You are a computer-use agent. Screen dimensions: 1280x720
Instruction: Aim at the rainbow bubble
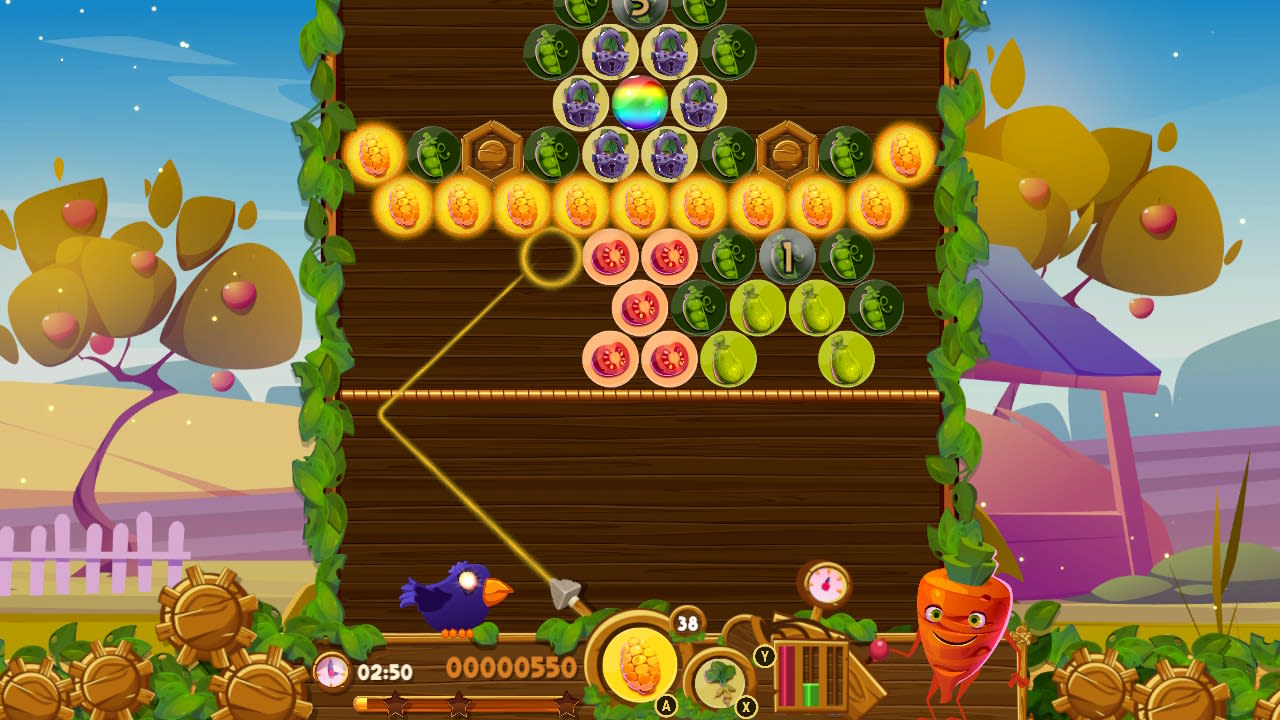(640, 103)
